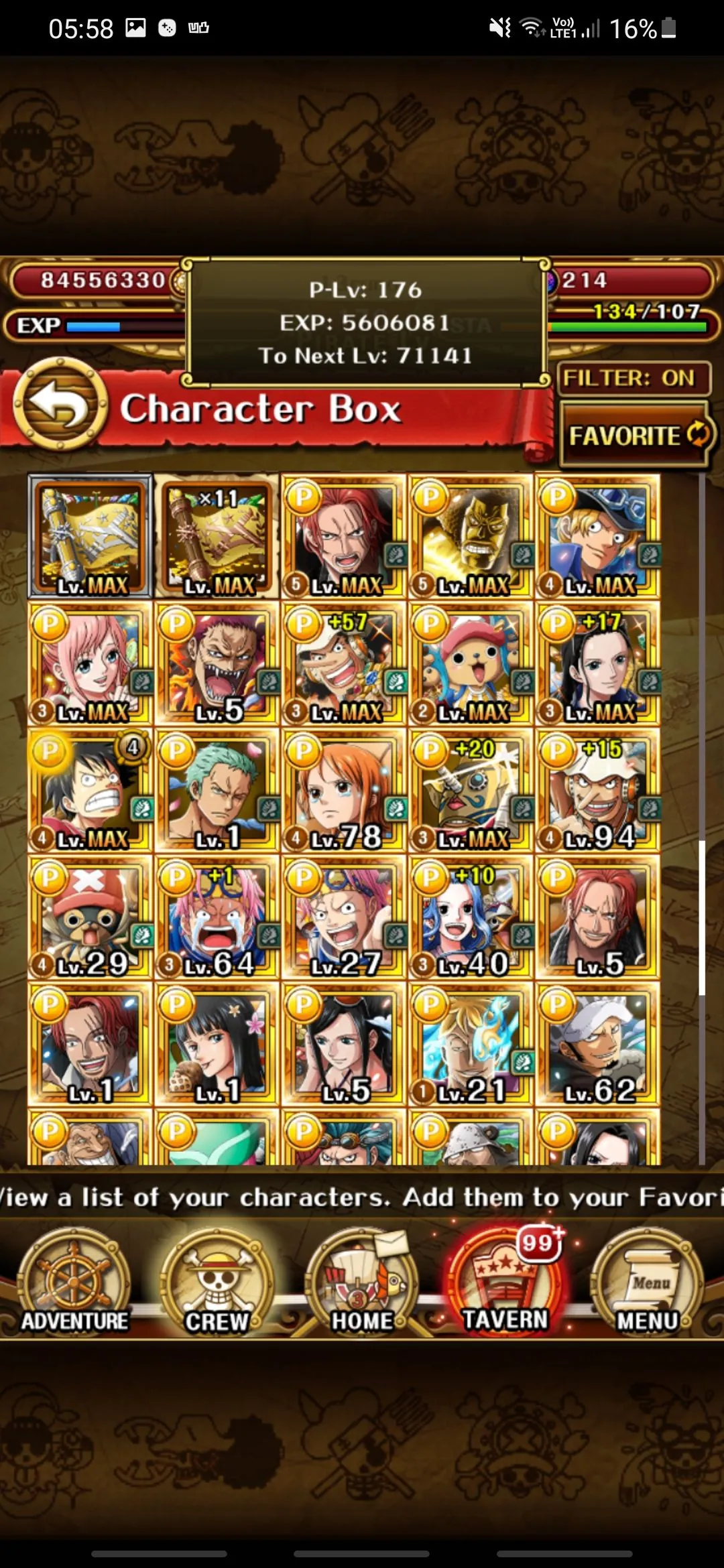Open the Lv.40 blue-haired character with +10
Viewport: 724px width, 1568px height.
471,918
